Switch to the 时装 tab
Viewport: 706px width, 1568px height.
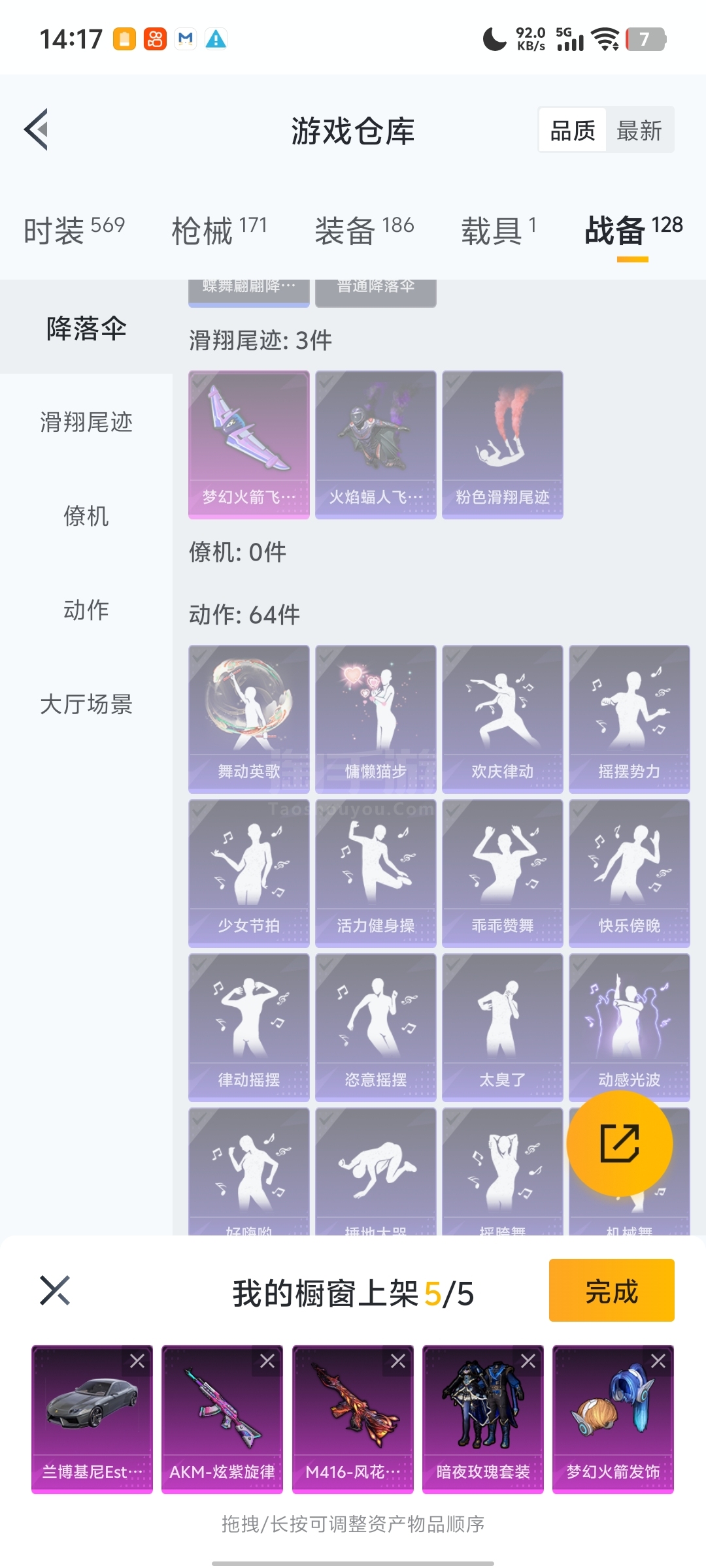click(74, 230)
